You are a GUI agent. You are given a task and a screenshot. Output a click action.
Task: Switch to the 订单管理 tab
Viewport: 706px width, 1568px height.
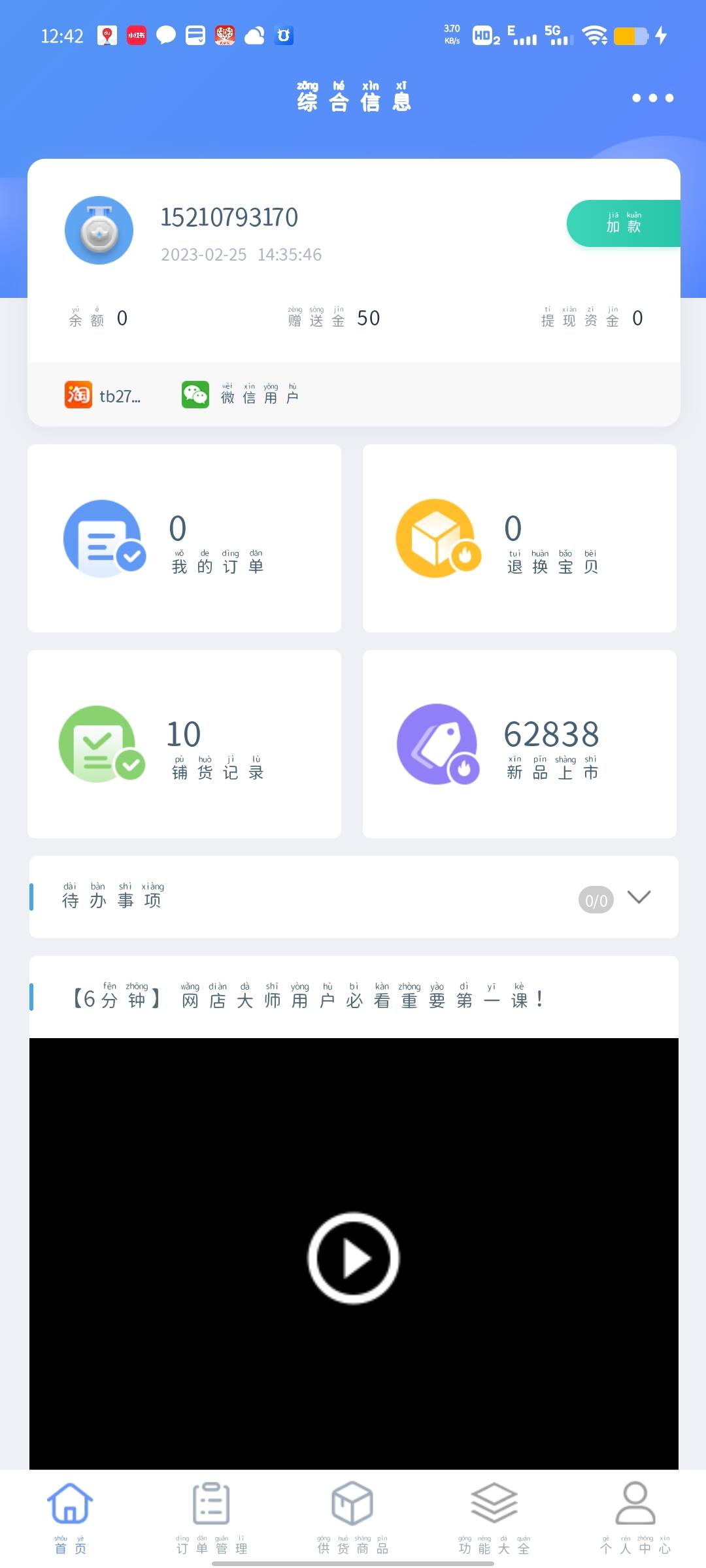tap(211, 1517)
